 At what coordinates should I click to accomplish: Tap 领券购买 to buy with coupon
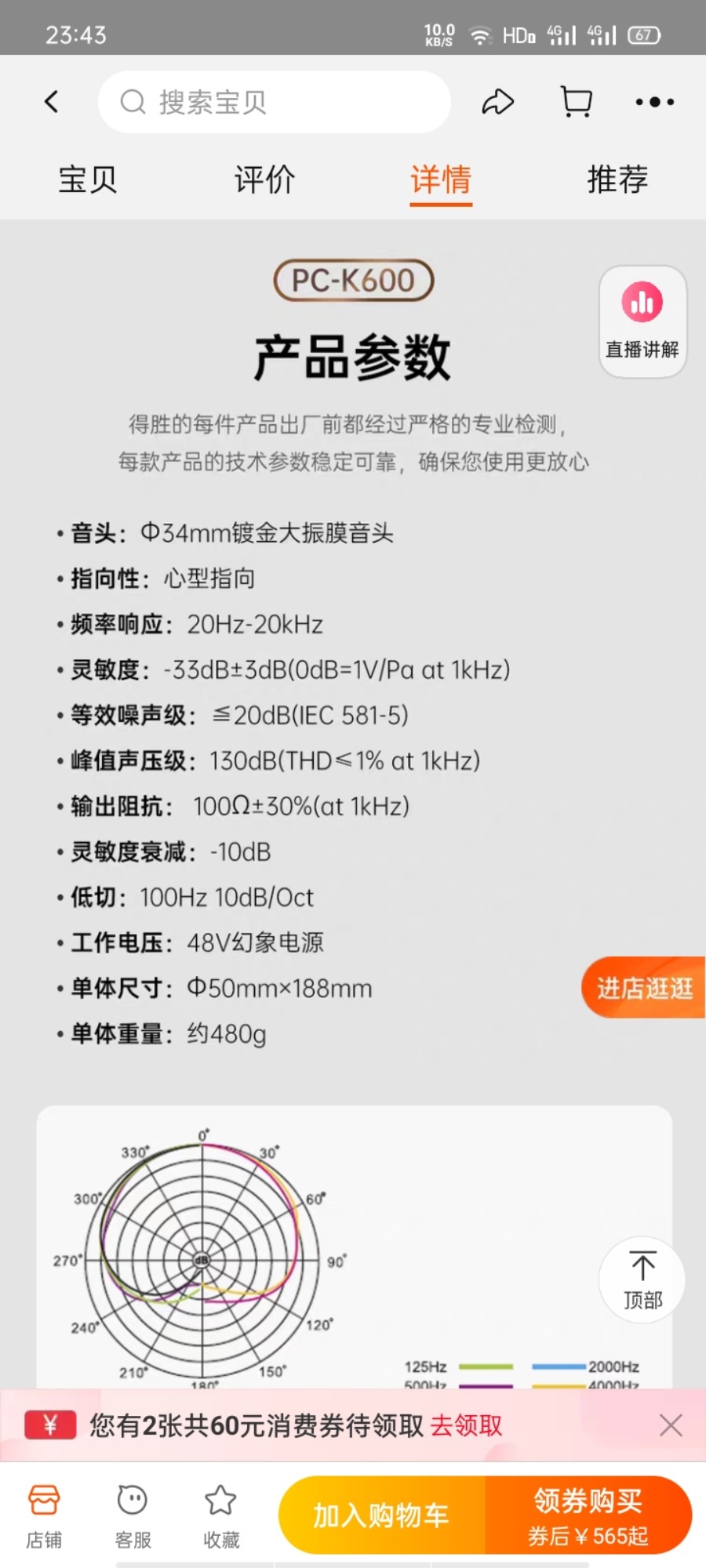point(588,1515)
